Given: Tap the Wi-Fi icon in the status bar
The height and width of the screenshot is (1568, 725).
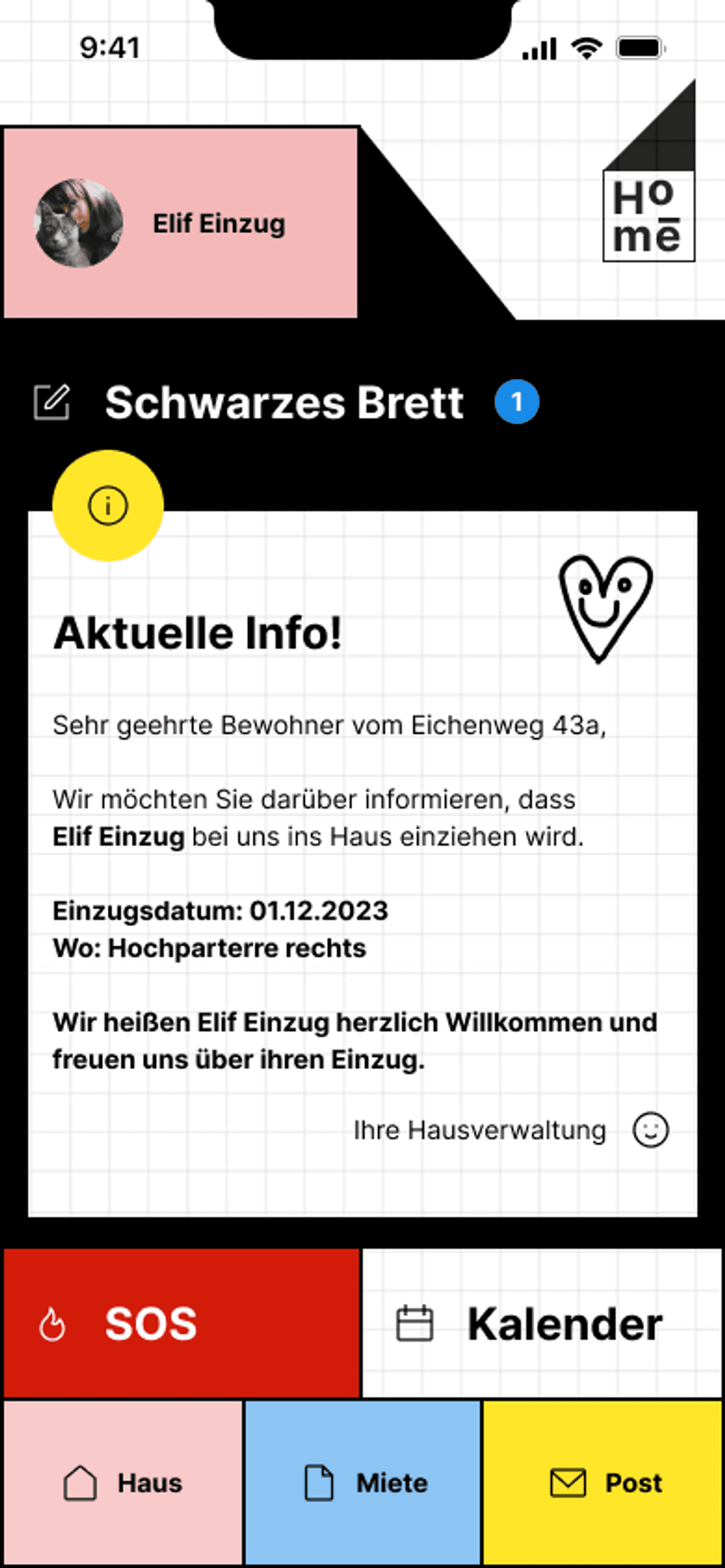Looking at the screenshot, I should [585, 47].
